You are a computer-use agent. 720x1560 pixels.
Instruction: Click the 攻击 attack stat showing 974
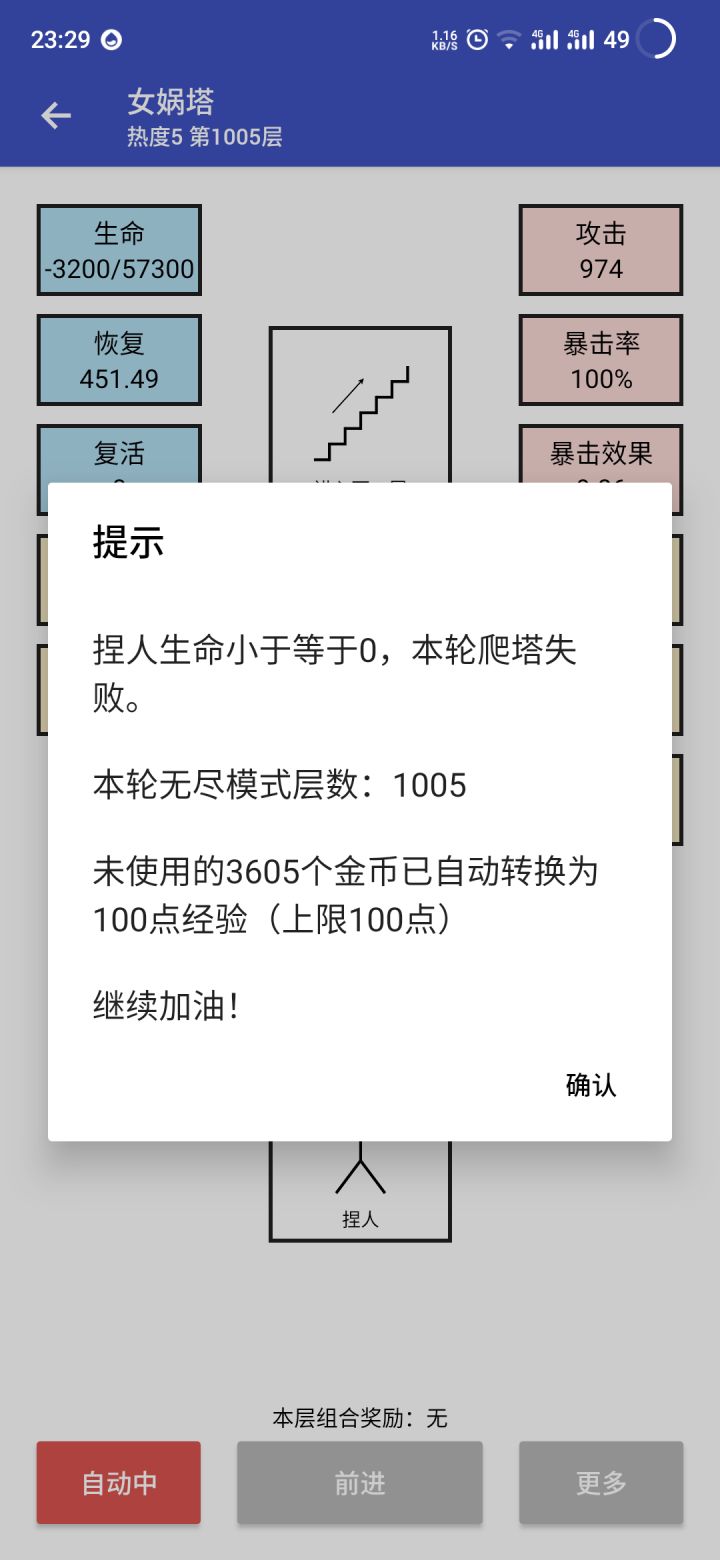pos(600,250)
